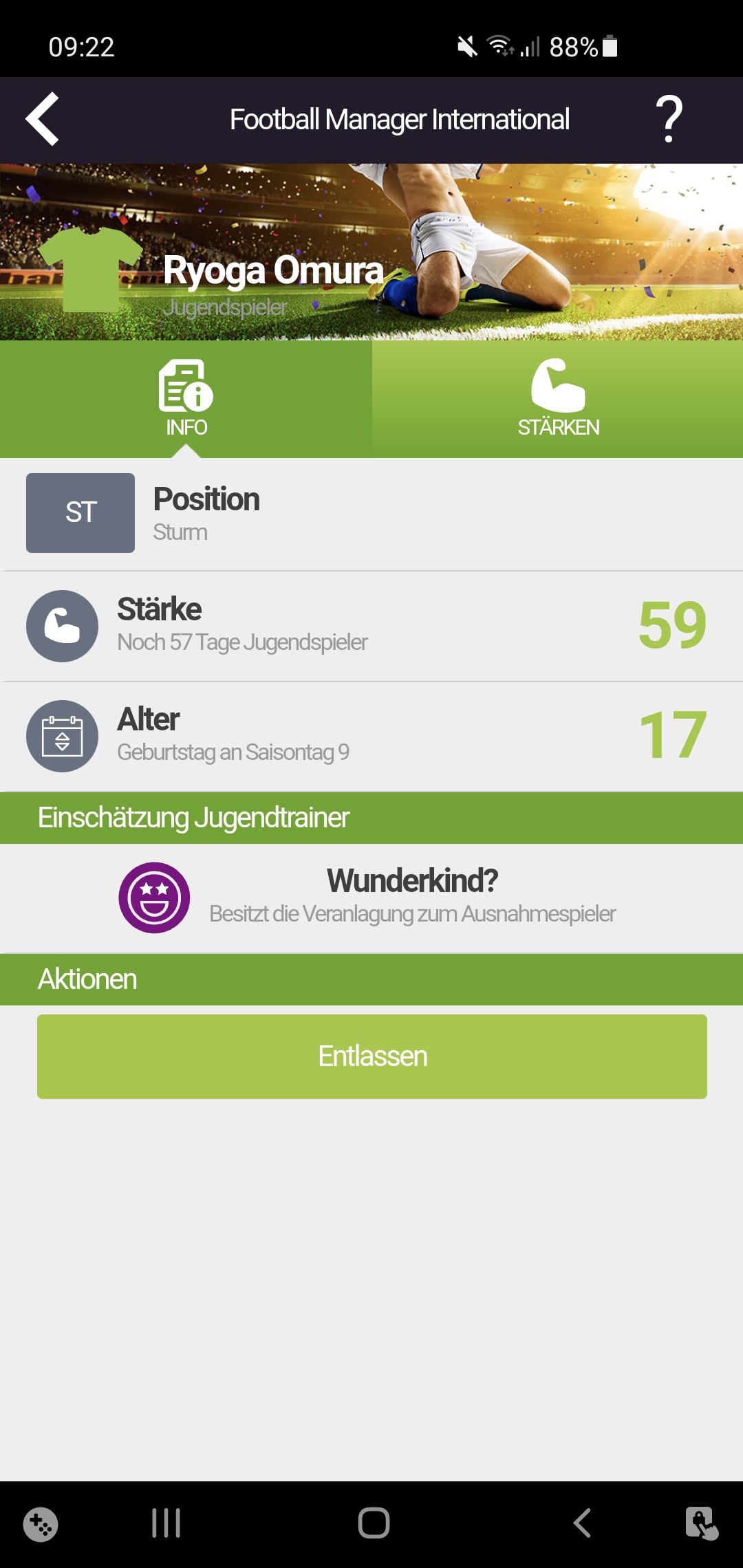Tap the Entlassen button
Viewport: 743px width, 1568px height.
(372, 1056)
